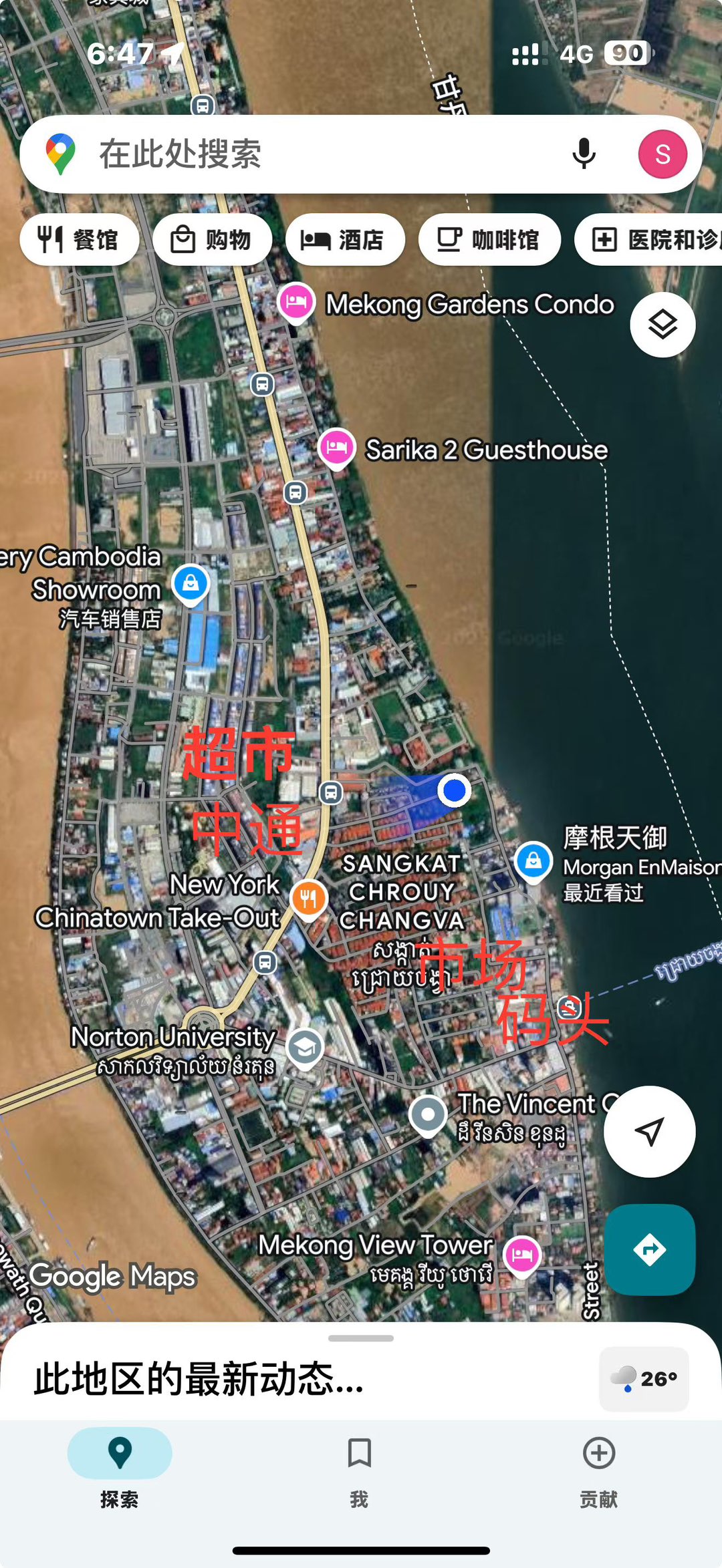
Task: Open New York Chinatown Take-Out pin
Action: [308, 899]
